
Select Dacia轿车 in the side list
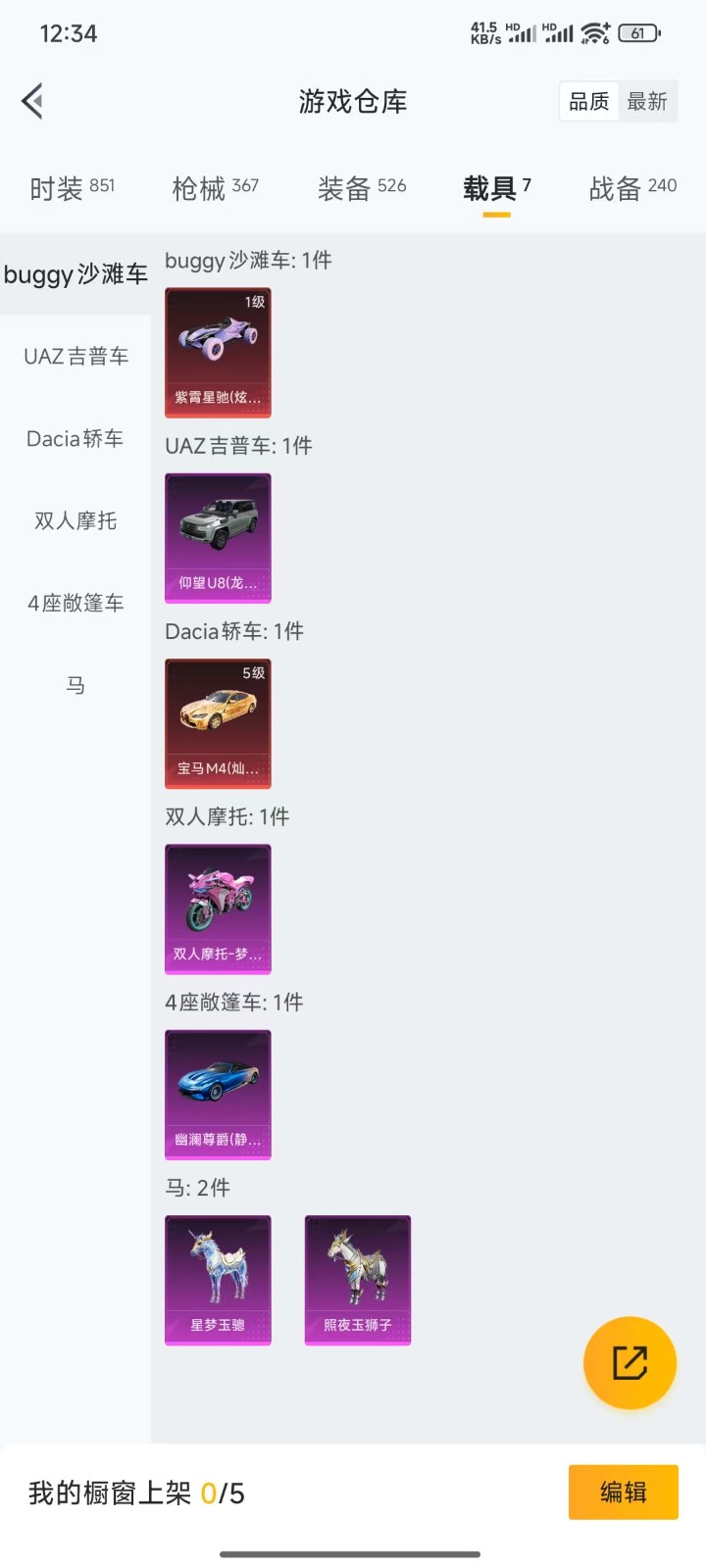point(76,439)
